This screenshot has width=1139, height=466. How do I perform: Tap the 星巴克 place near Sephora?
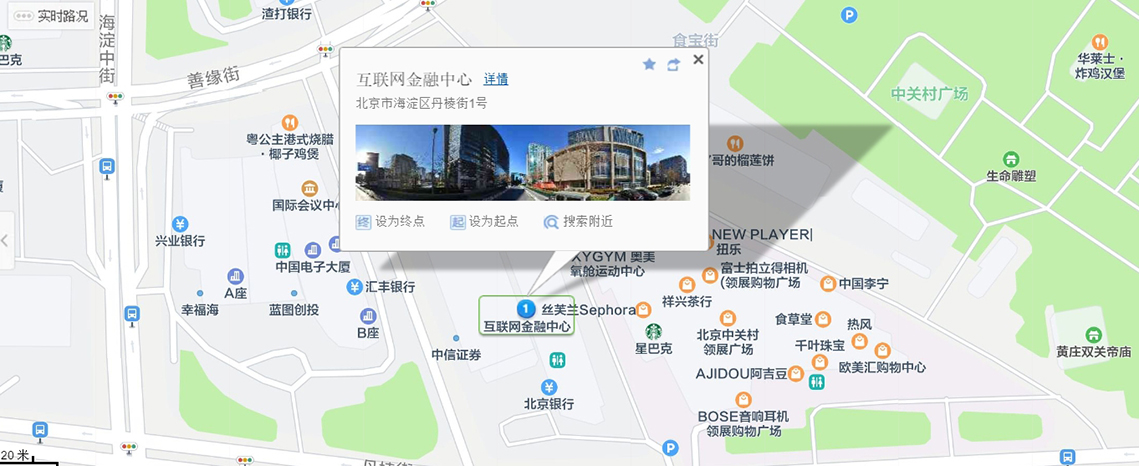[x=653, y=331]
